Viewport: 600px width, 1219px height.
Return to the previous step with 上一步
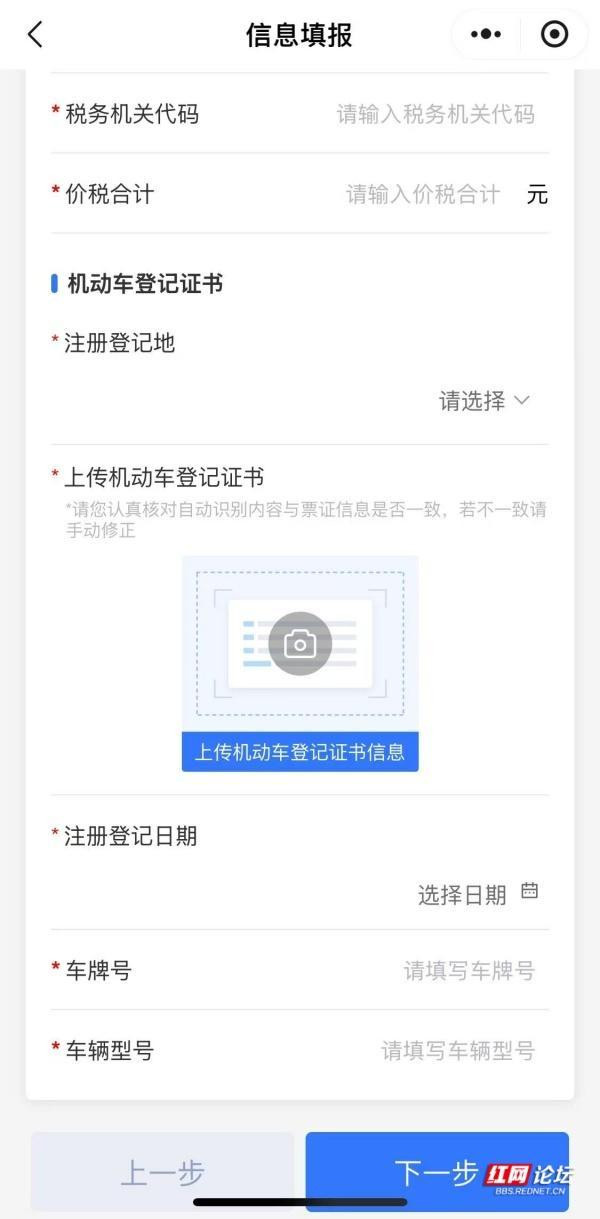pyautogui.click(x=162, y=1172)
